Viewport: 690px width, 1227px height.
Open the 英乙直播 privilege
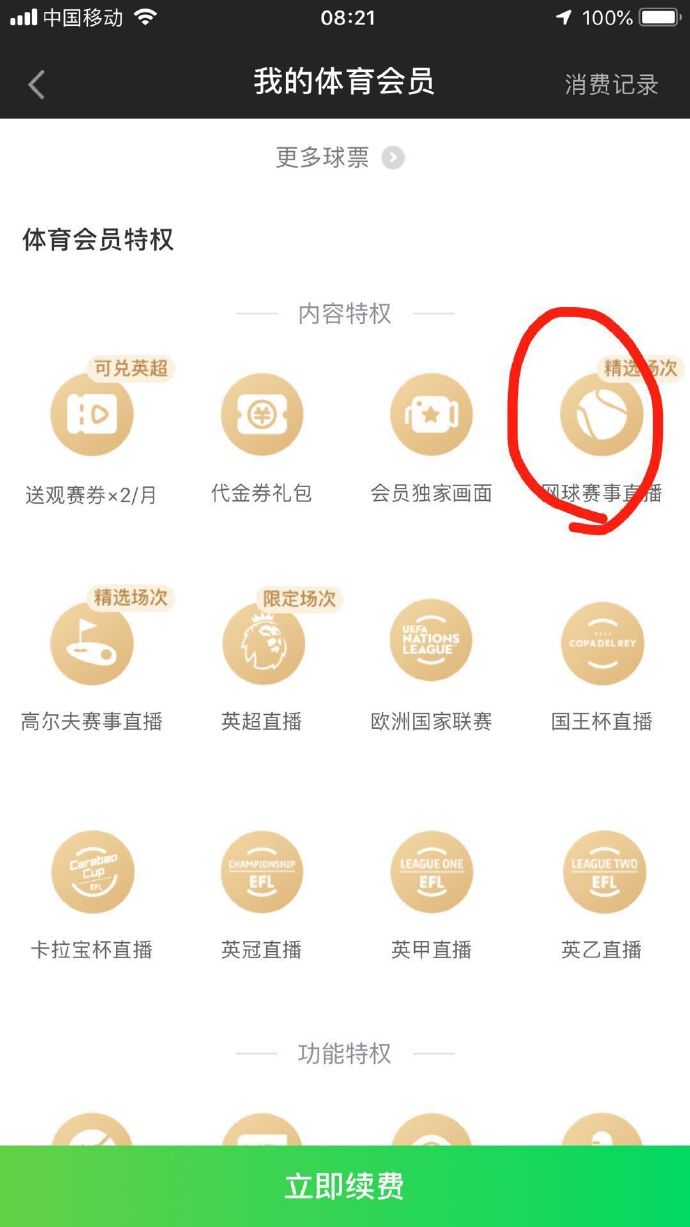pyautogui.click(x=601, y=871)
